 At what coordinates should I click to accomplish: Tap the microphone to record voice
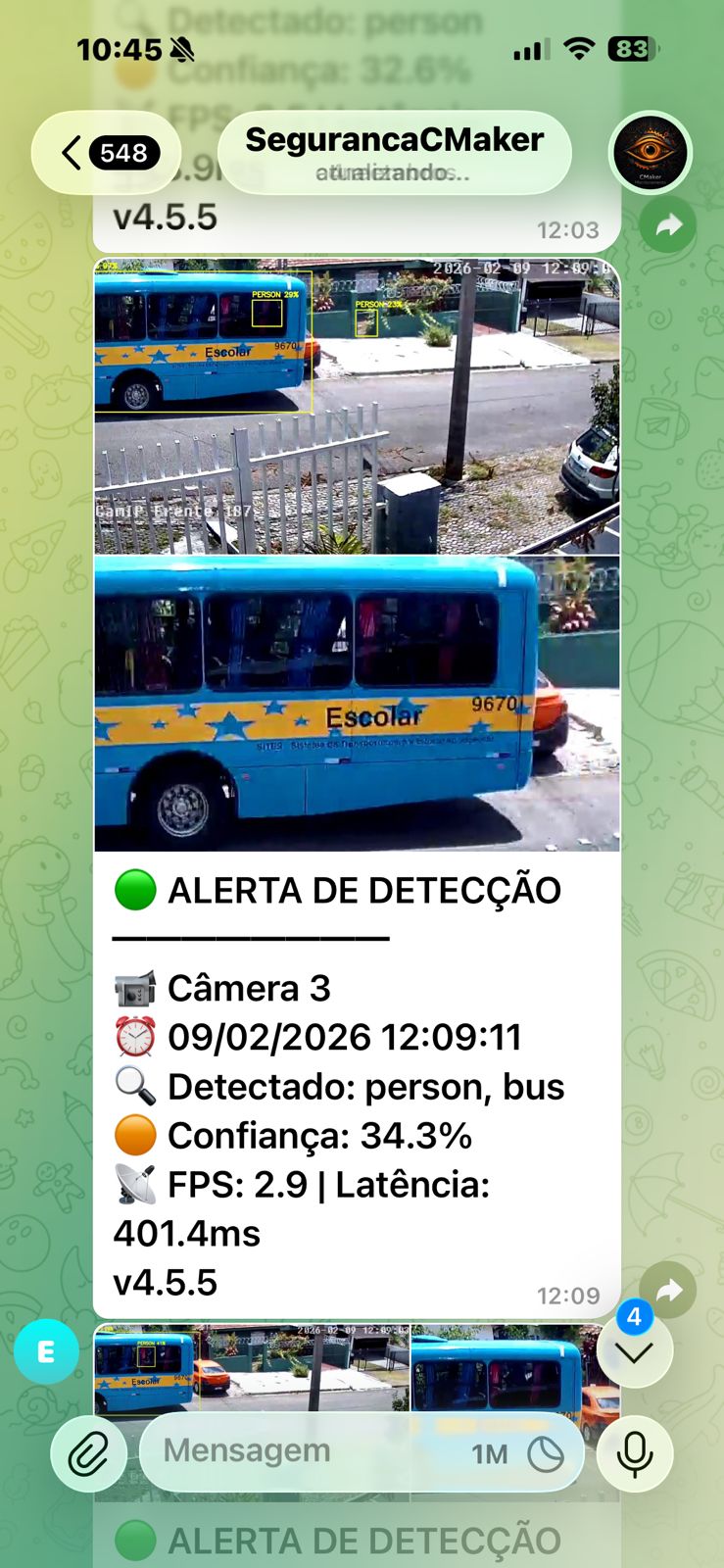tap(635, 1453)
